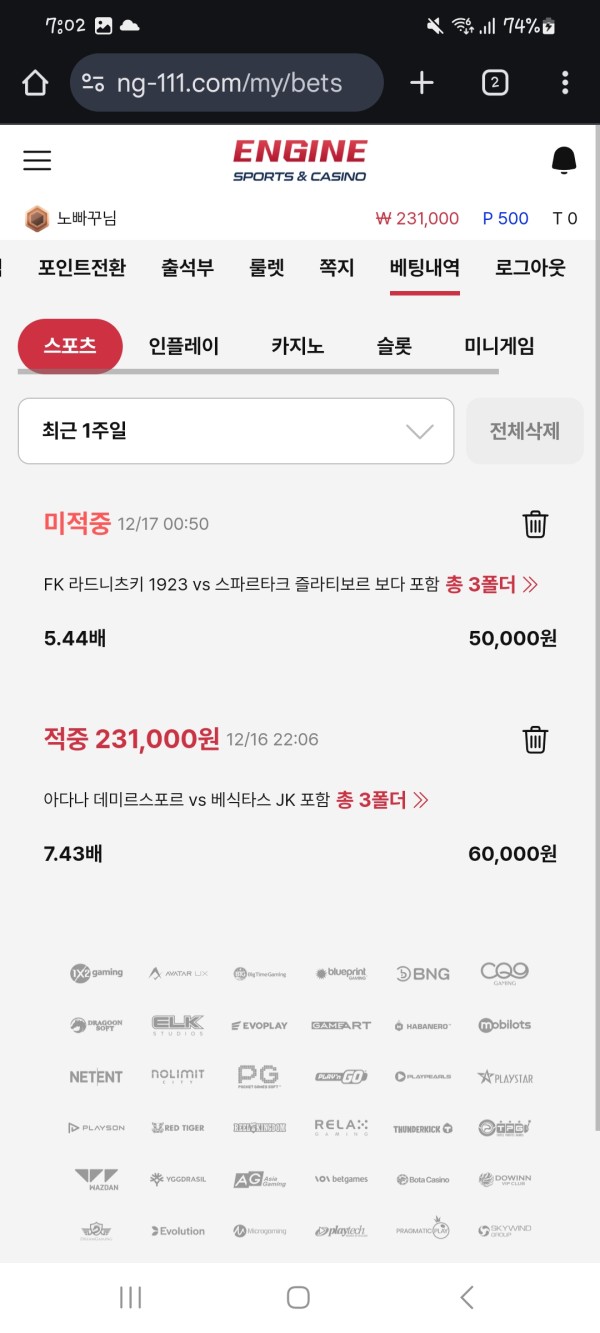Delete the 미적중 12/17 bet

(x=535, y=524)
